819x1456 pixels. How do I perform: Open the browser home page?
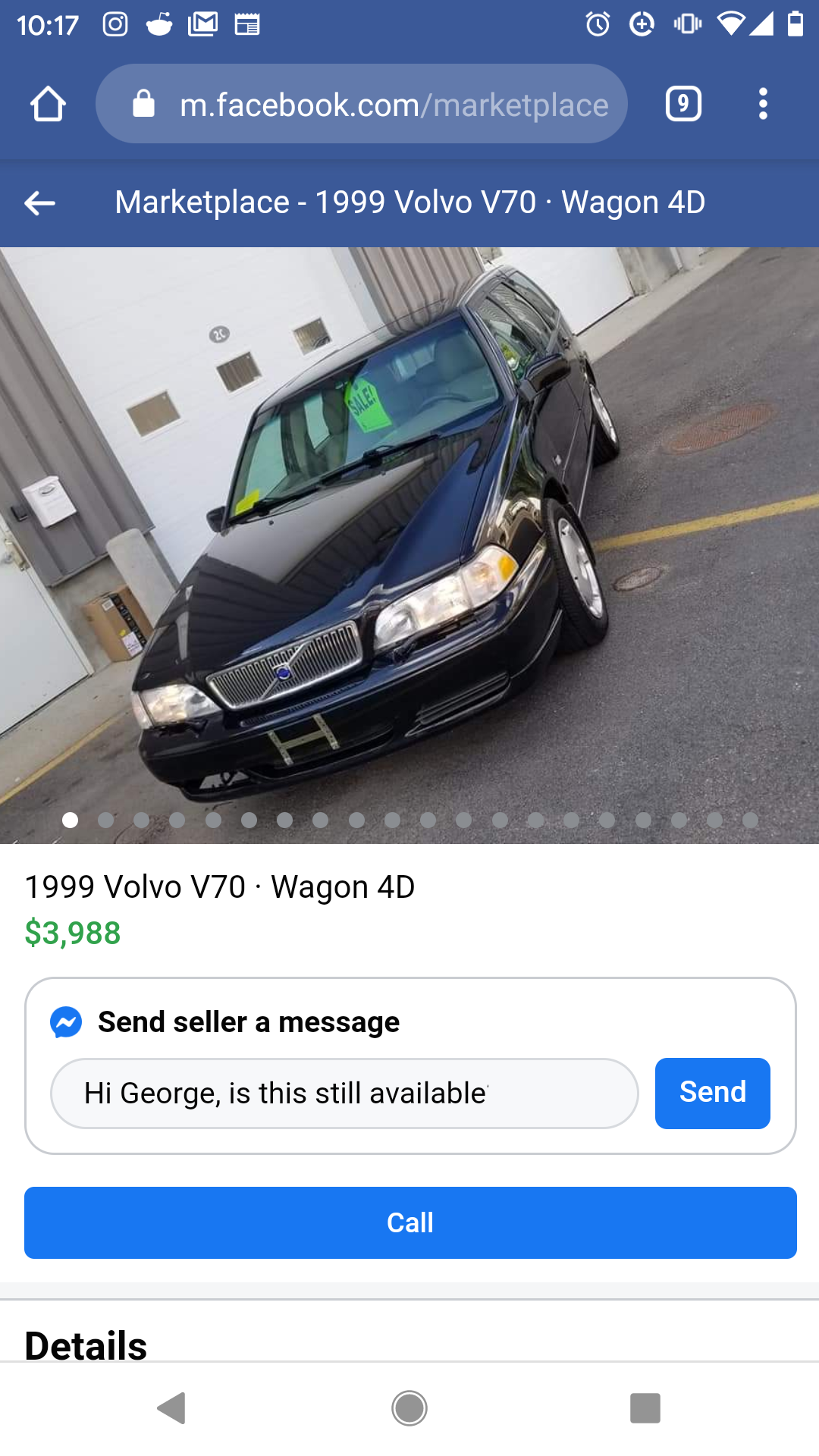(x=48, y=104)
